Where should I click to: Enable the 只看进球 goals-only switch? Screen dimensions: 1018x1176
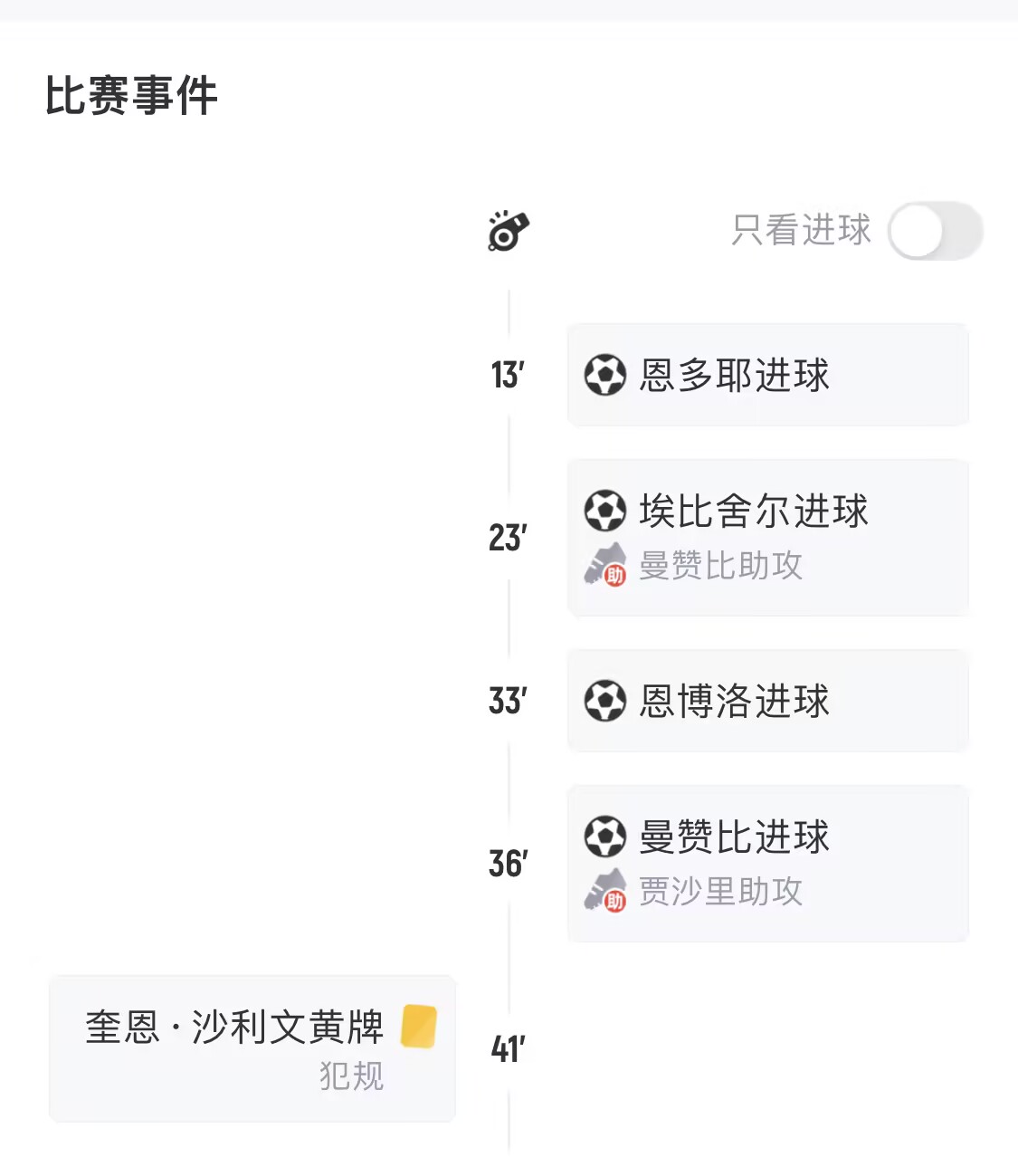[935, 231]
